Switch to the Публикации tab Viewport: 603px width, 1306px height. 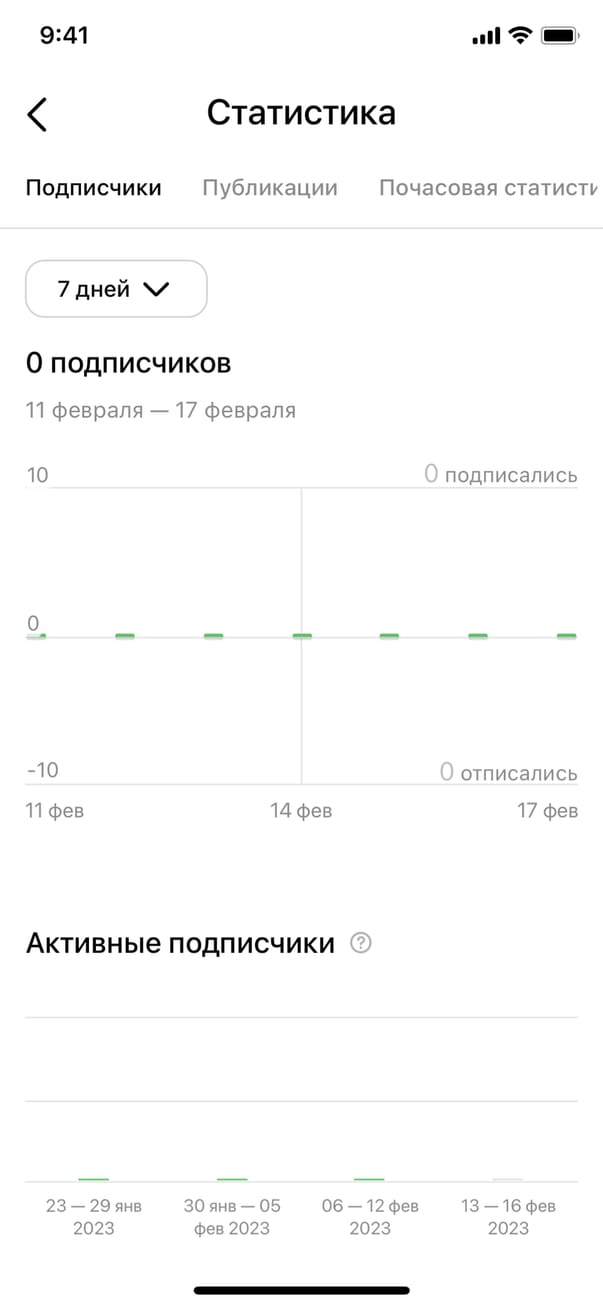(x=270, y=188)
